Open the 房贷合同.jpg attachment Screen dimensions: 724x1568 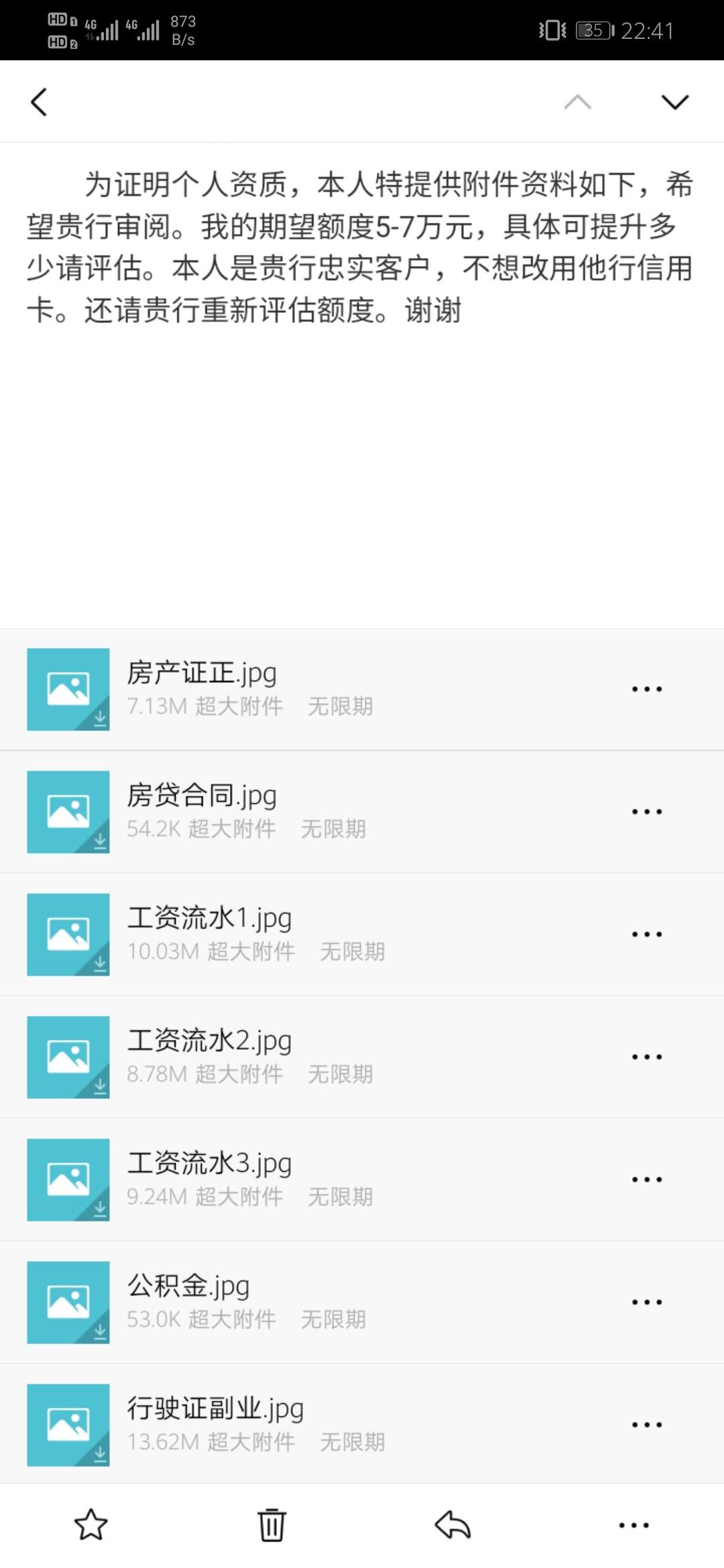point(362,812)
